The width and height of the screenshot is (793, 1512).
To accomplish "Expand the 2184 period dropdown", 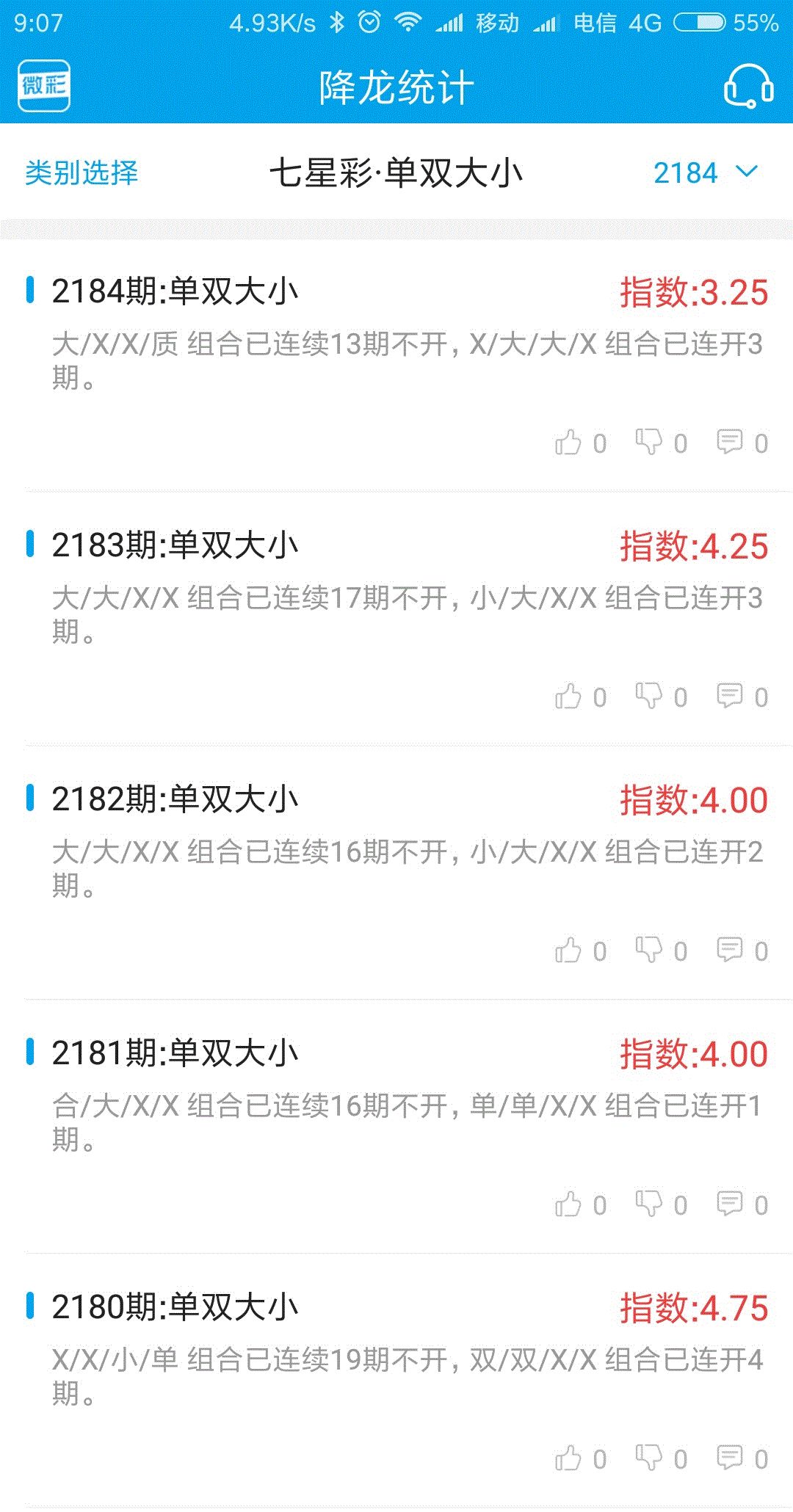I will point(705,173).
